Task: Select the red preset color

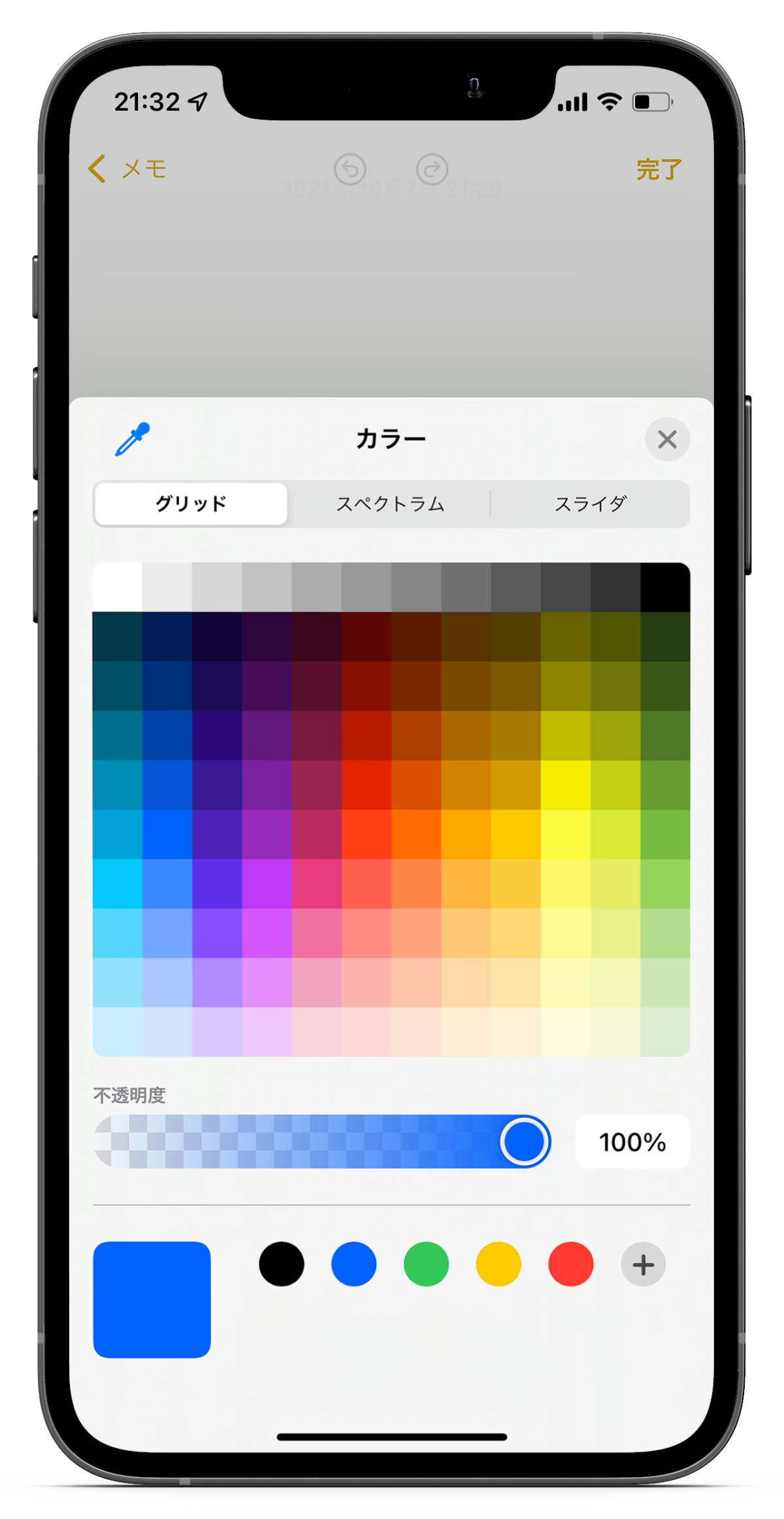Action: [571, 1264]
